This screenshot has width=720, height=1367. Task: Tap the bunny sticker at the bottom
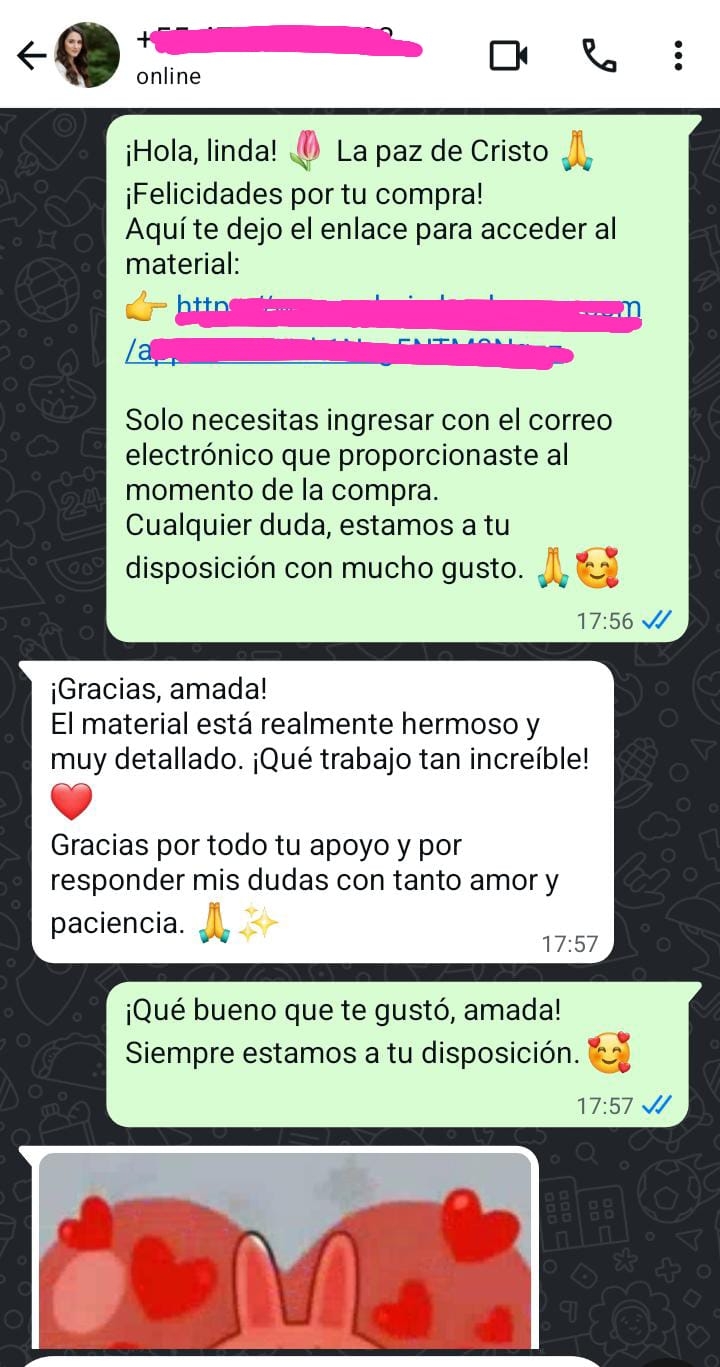(x=290, y=1260)
